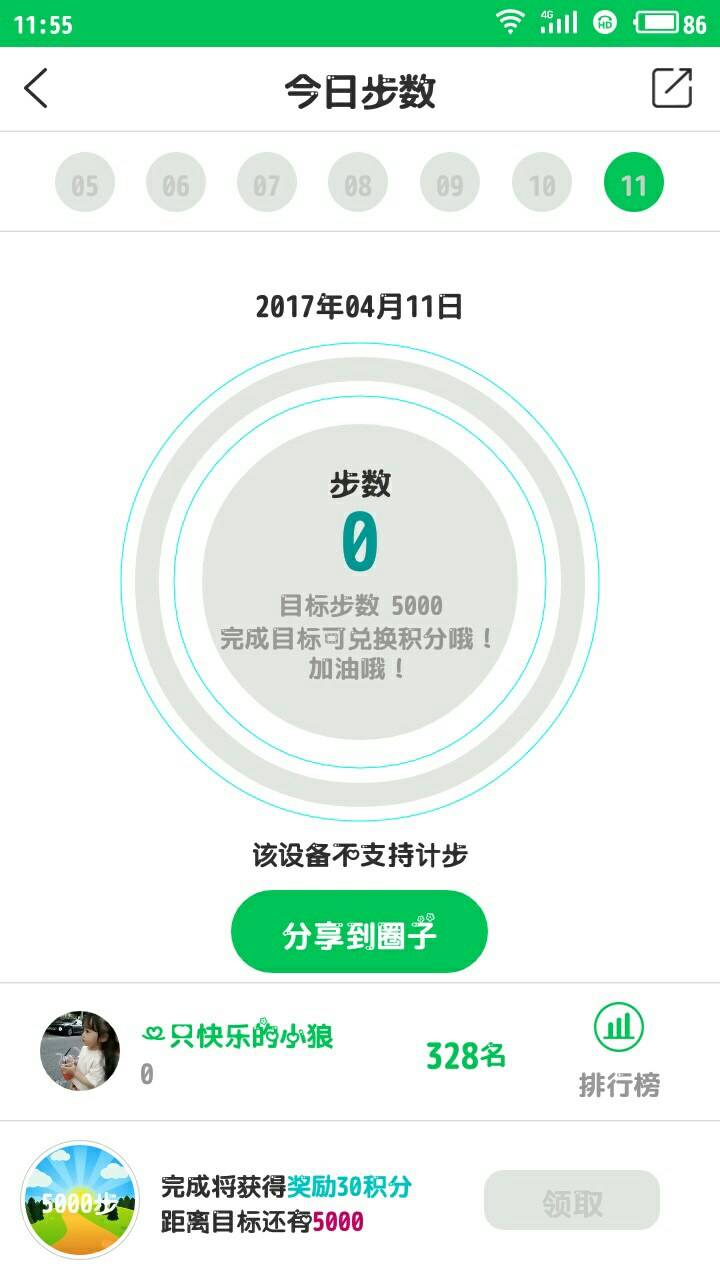The image size is (720, 1280).
Task: Select date 05 in the day strip
Action: coord(85,185)
